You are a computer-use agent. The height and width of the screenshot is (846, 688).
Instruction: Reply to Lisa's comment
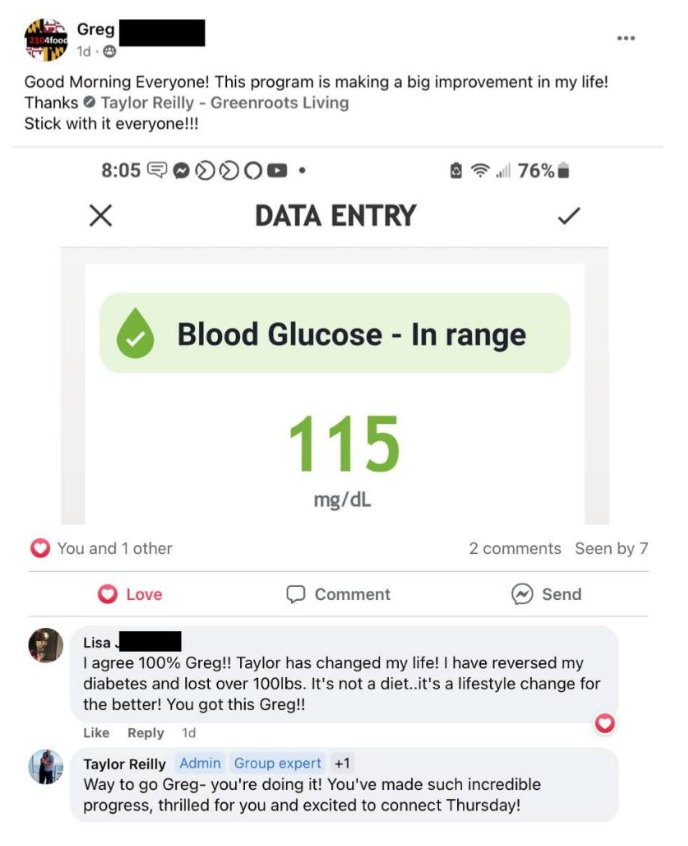coord(146,733)
